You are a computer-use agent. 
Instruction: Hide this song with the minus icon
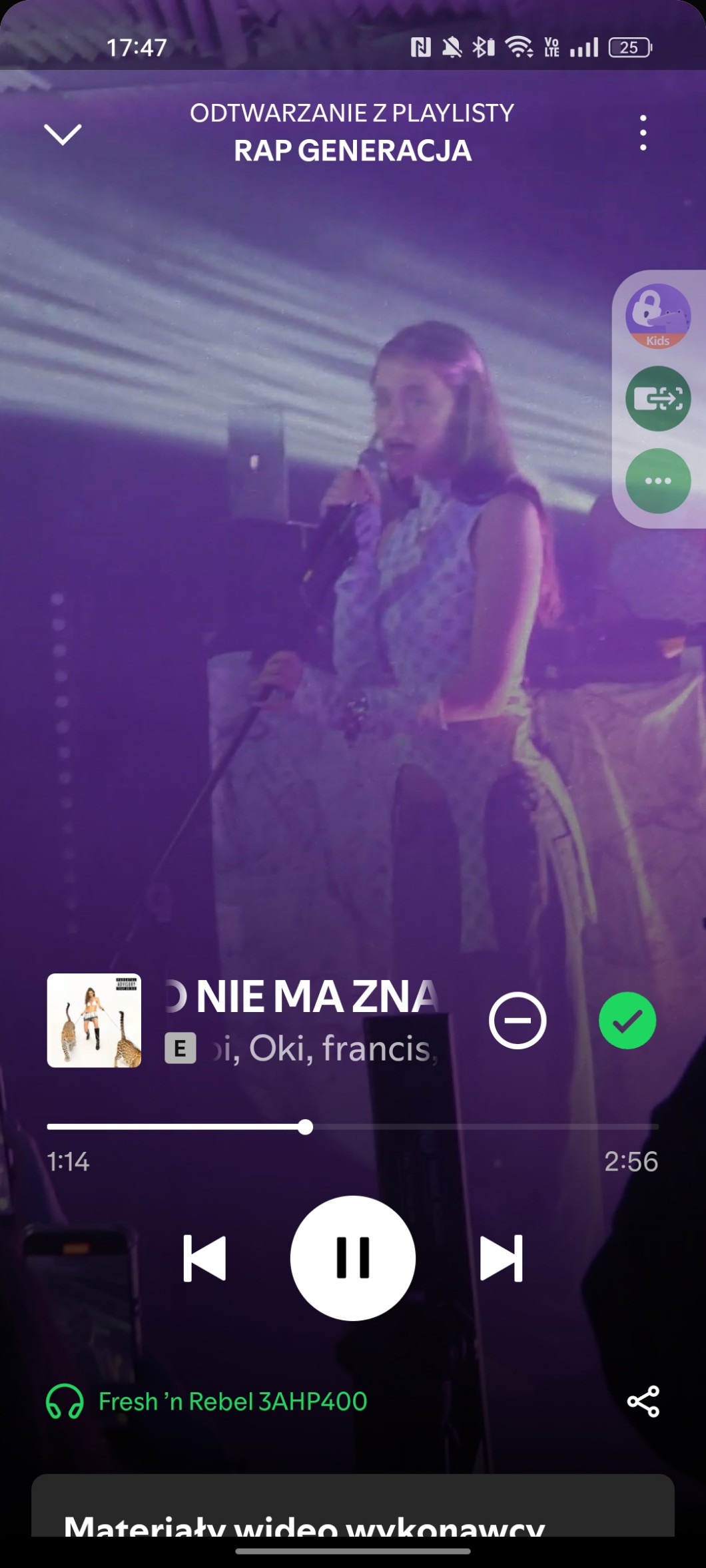(x=518, y=1021)
